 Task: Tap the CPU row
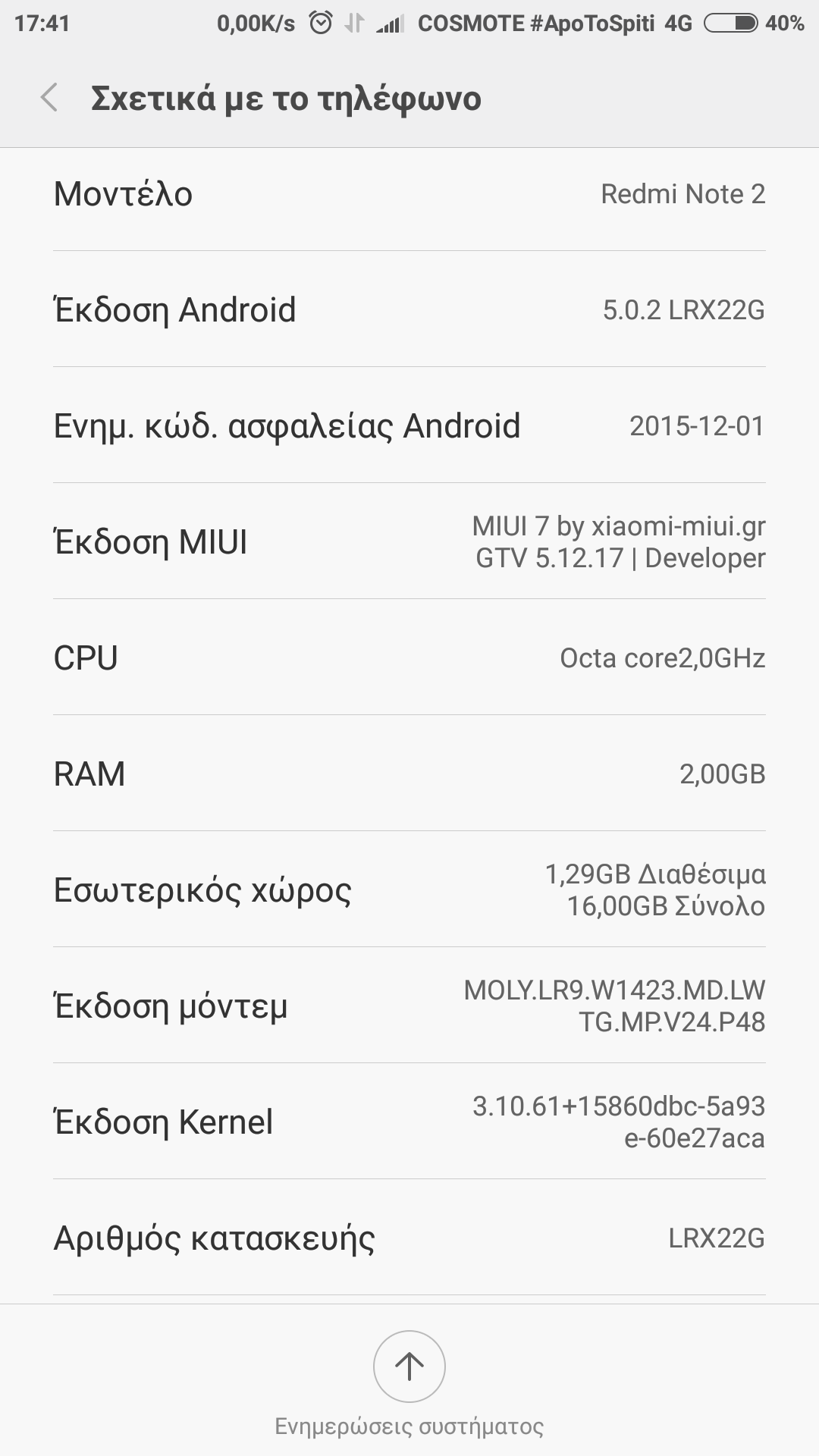[x=409, y=657]
